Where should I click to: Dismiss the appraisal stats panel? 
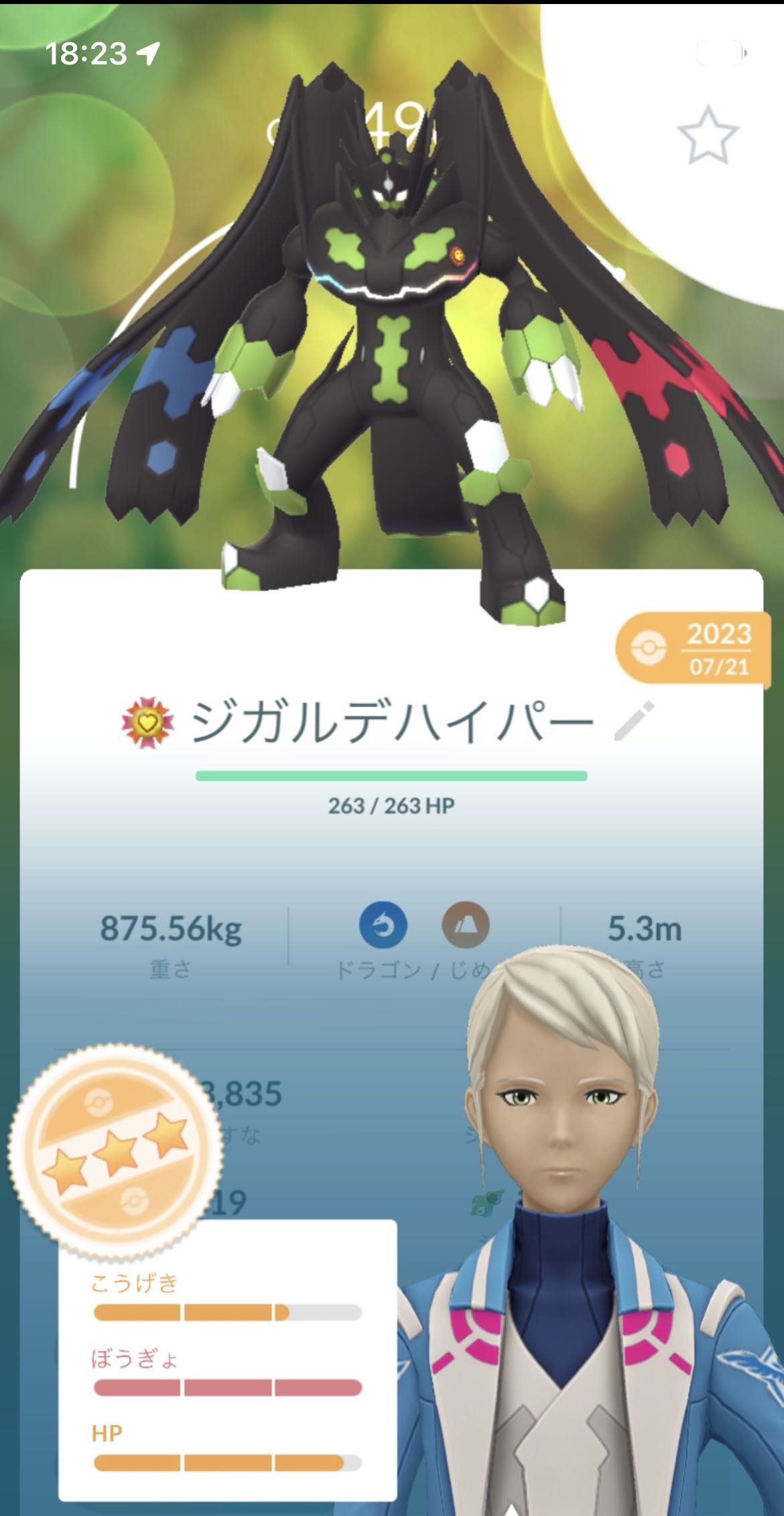pos(228,1369)
